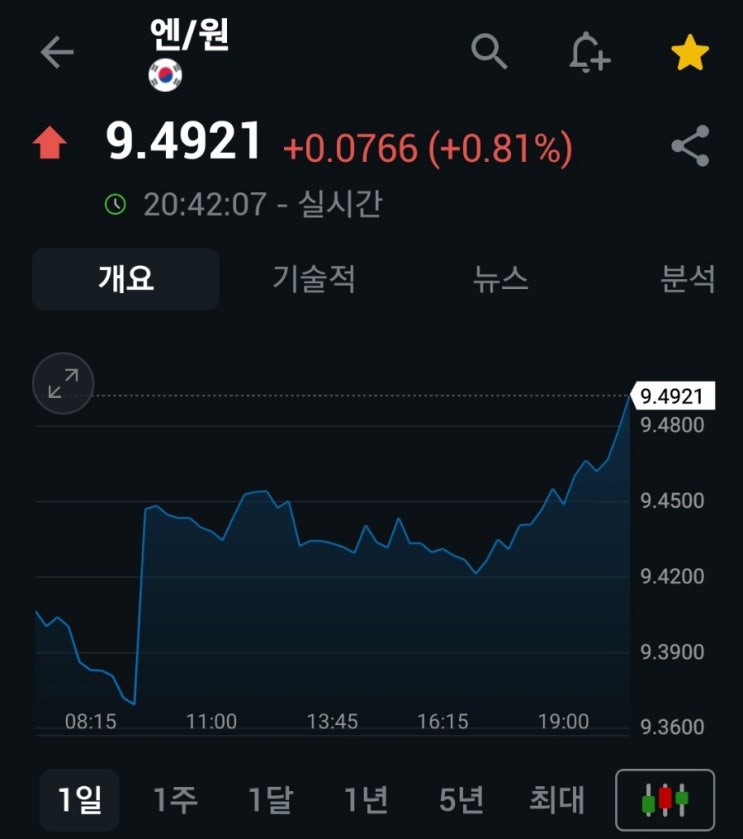
Task: View the 5년 chart range
Action: (x=462, y=799)
